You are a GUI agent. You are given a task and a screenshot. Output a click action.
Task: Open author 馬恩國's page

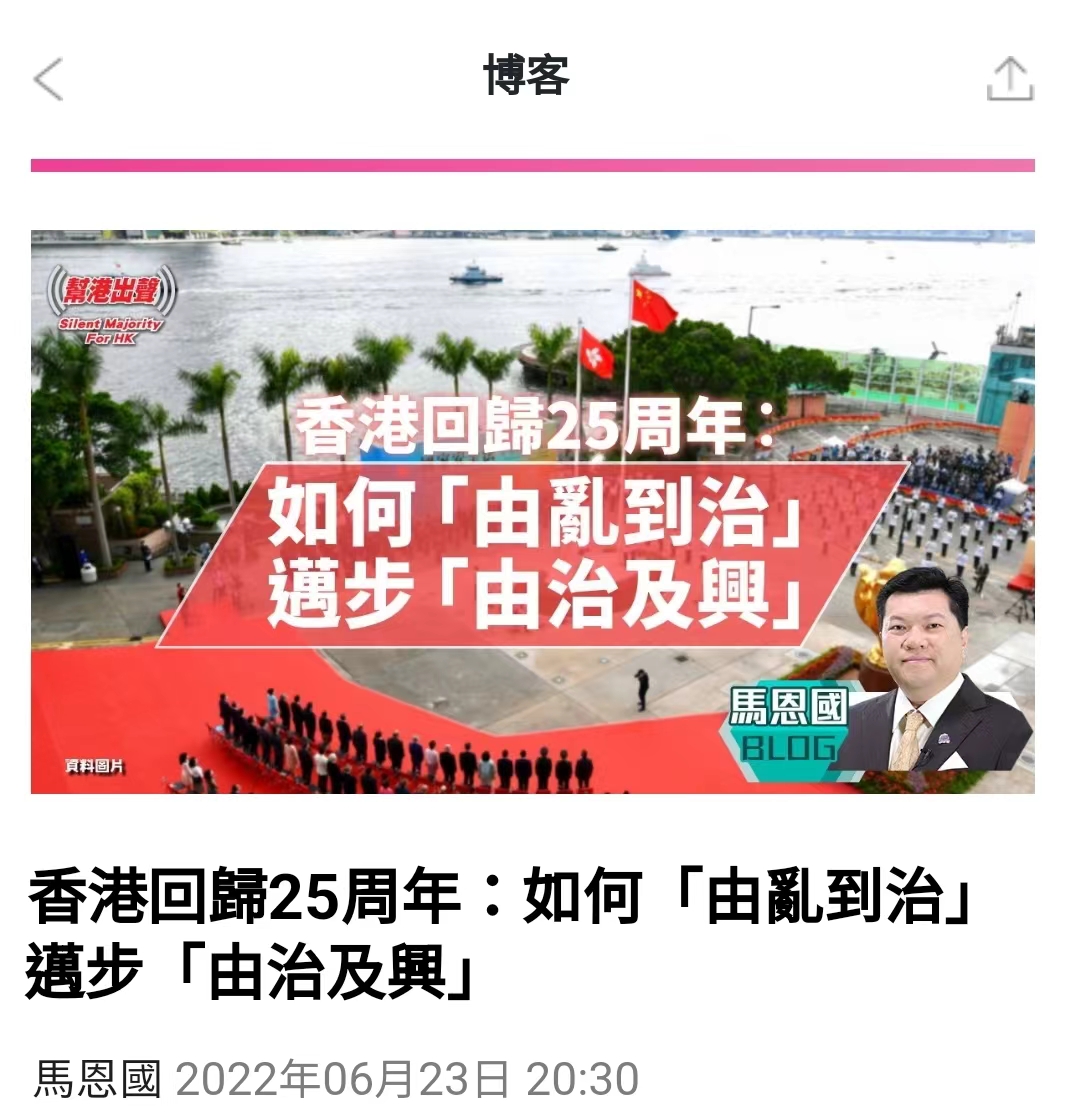97,1079
